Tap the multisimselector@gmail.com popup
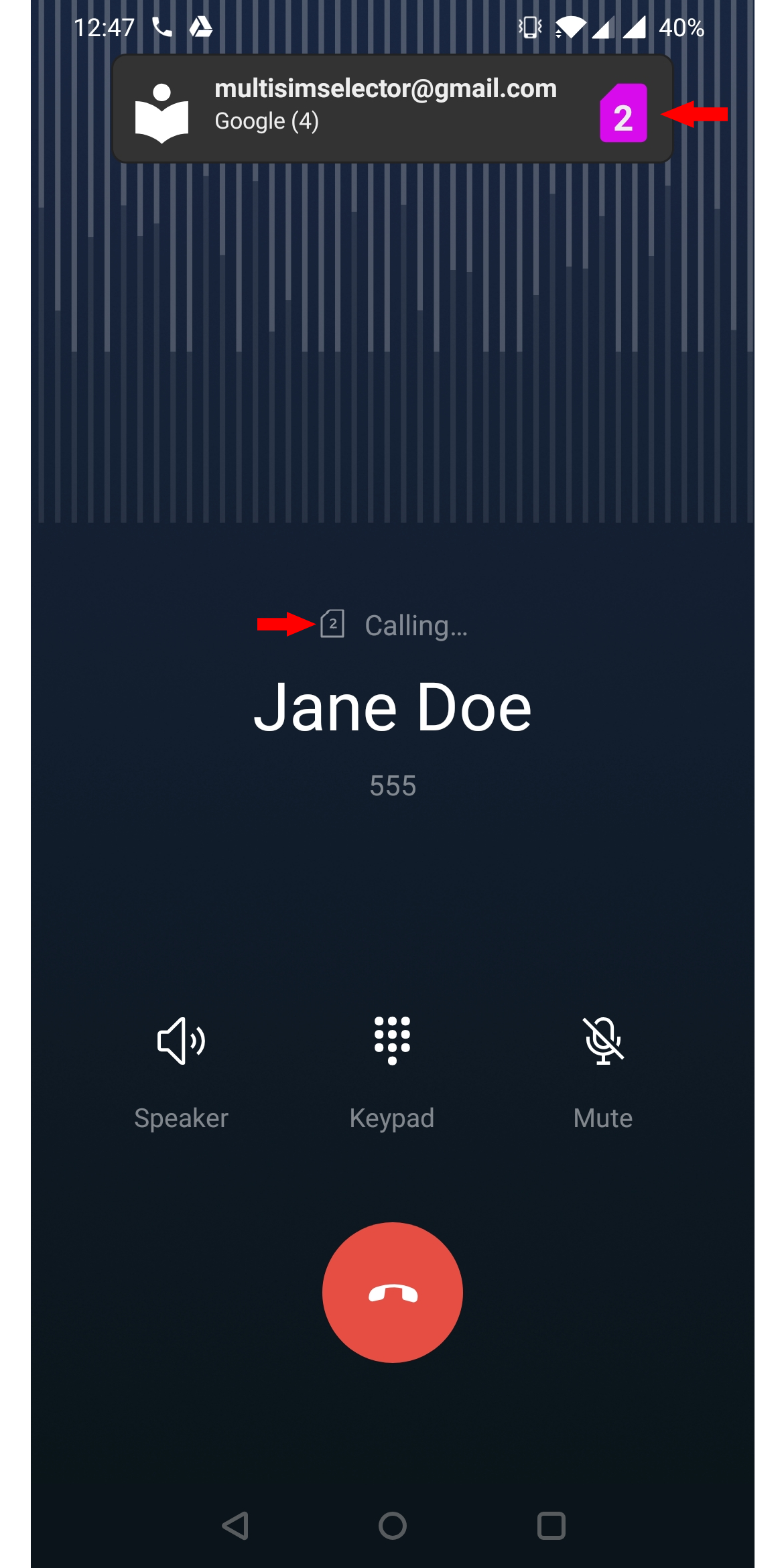Viewport: 784px width, 1568px height. [x=393, y=109]
